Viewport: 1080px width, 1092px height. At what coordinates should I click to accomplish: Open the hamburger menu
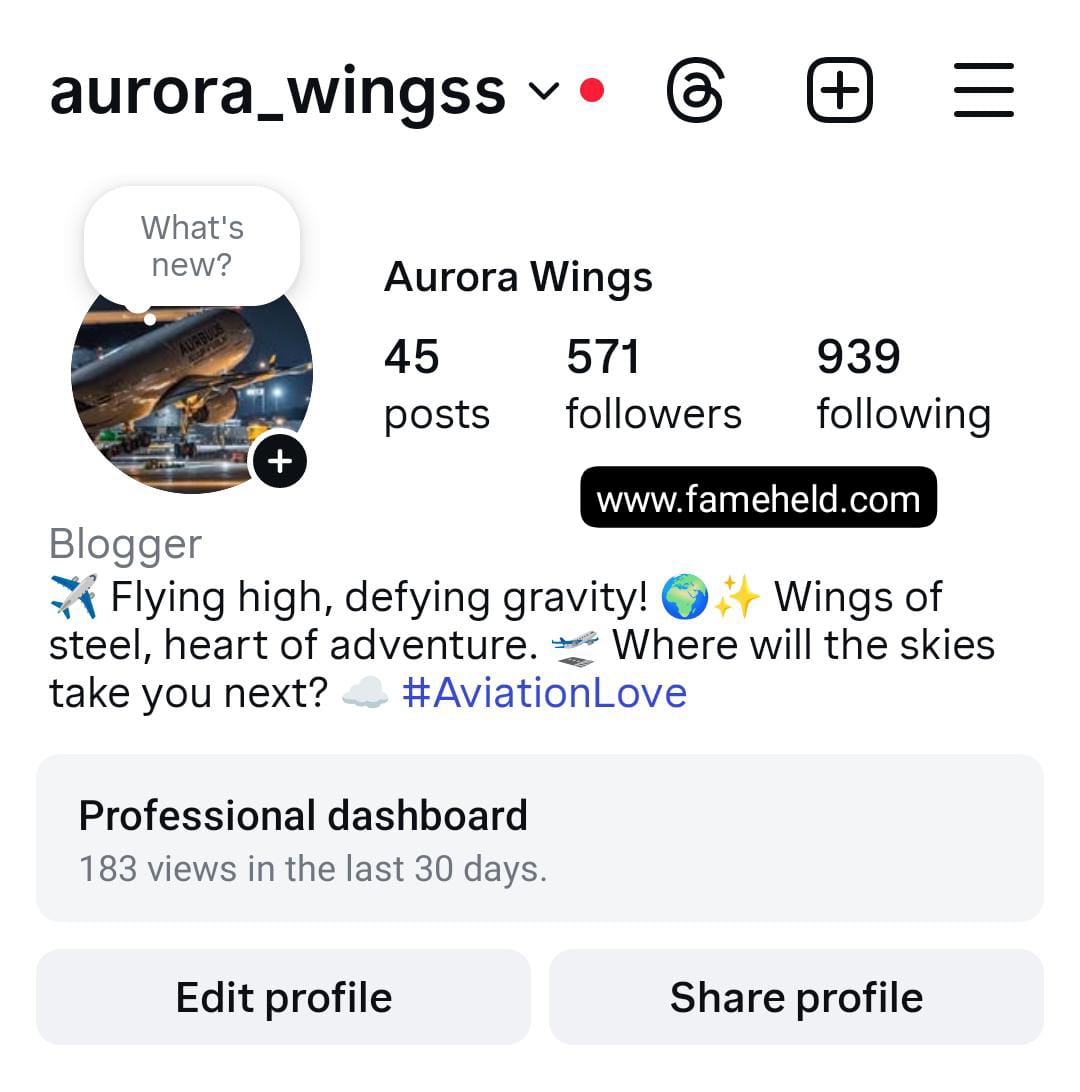tap(983, 92)
